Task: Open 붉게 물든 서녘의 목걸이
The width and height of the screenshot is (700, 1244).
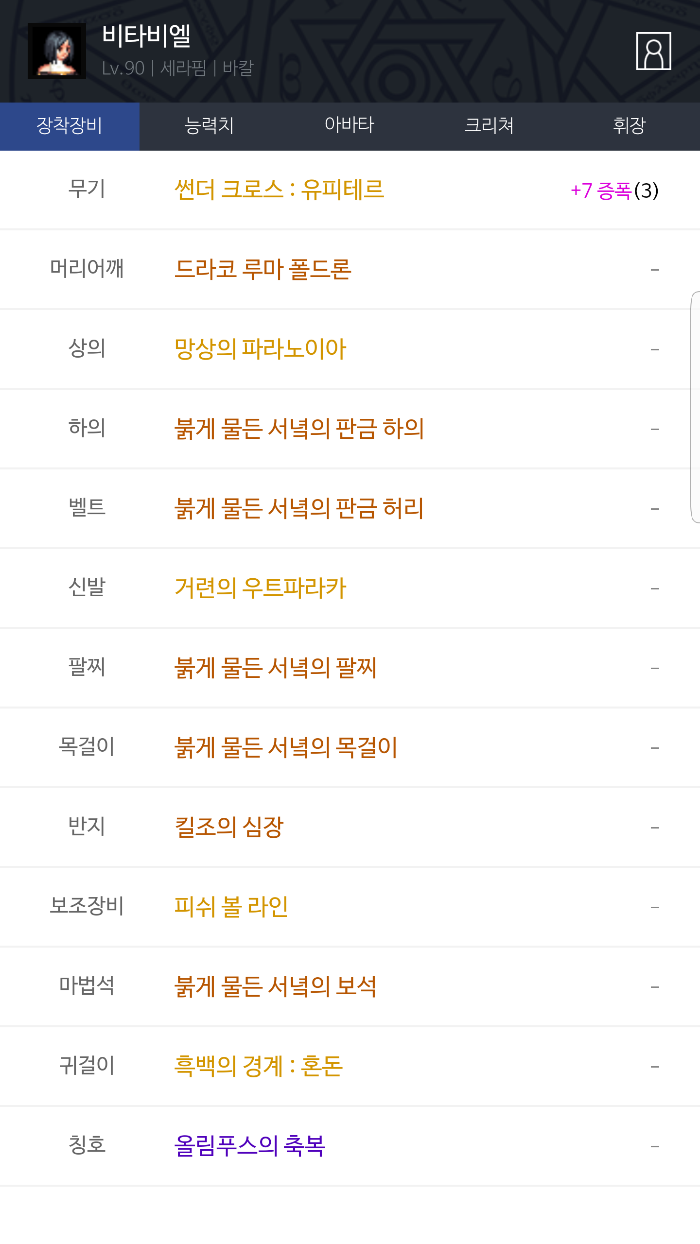Action: pyautogui.click(x=286, y=747)
